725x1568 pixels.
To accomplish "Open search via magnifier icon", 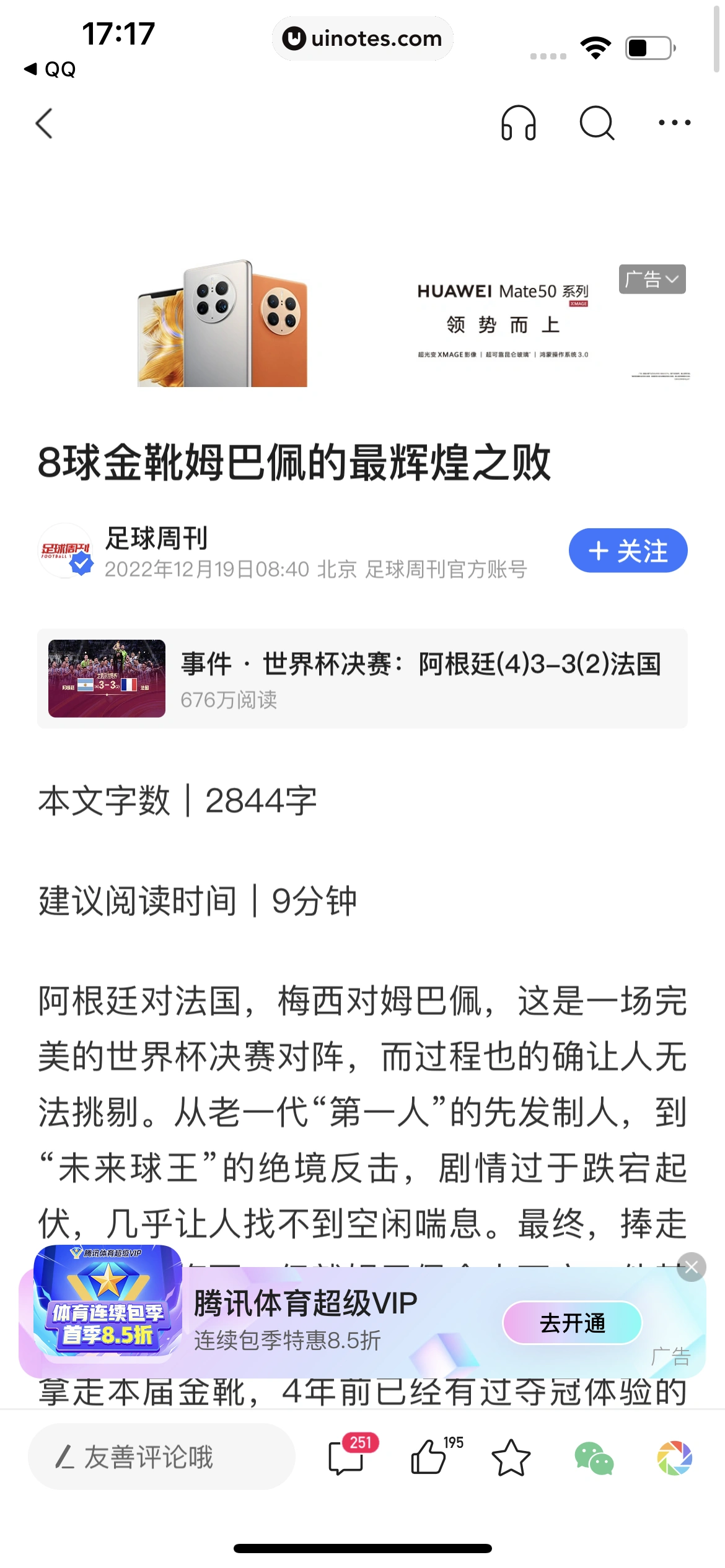I will (x=596, y=123).
